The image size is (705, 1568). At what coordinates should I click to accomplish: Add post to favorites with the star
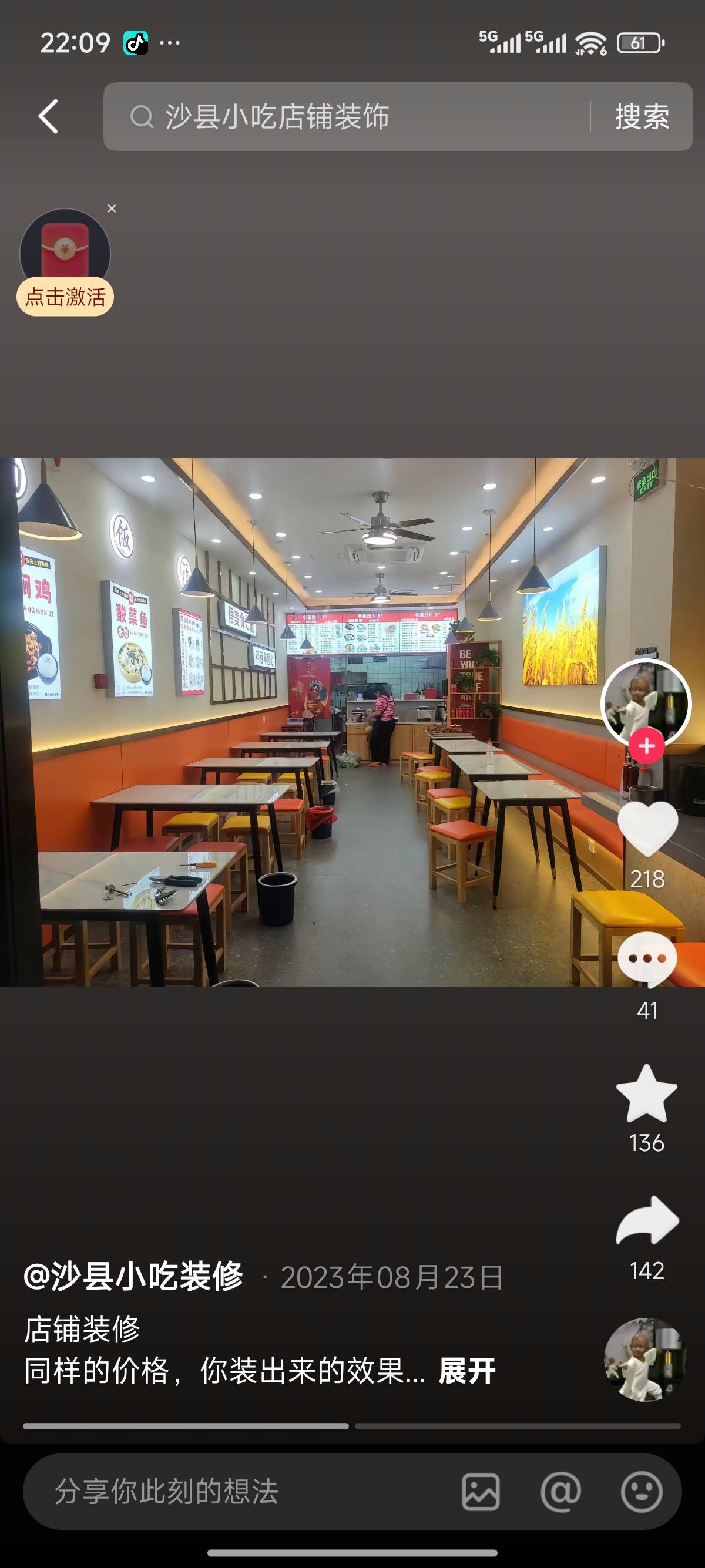[x=647, y=1094]
